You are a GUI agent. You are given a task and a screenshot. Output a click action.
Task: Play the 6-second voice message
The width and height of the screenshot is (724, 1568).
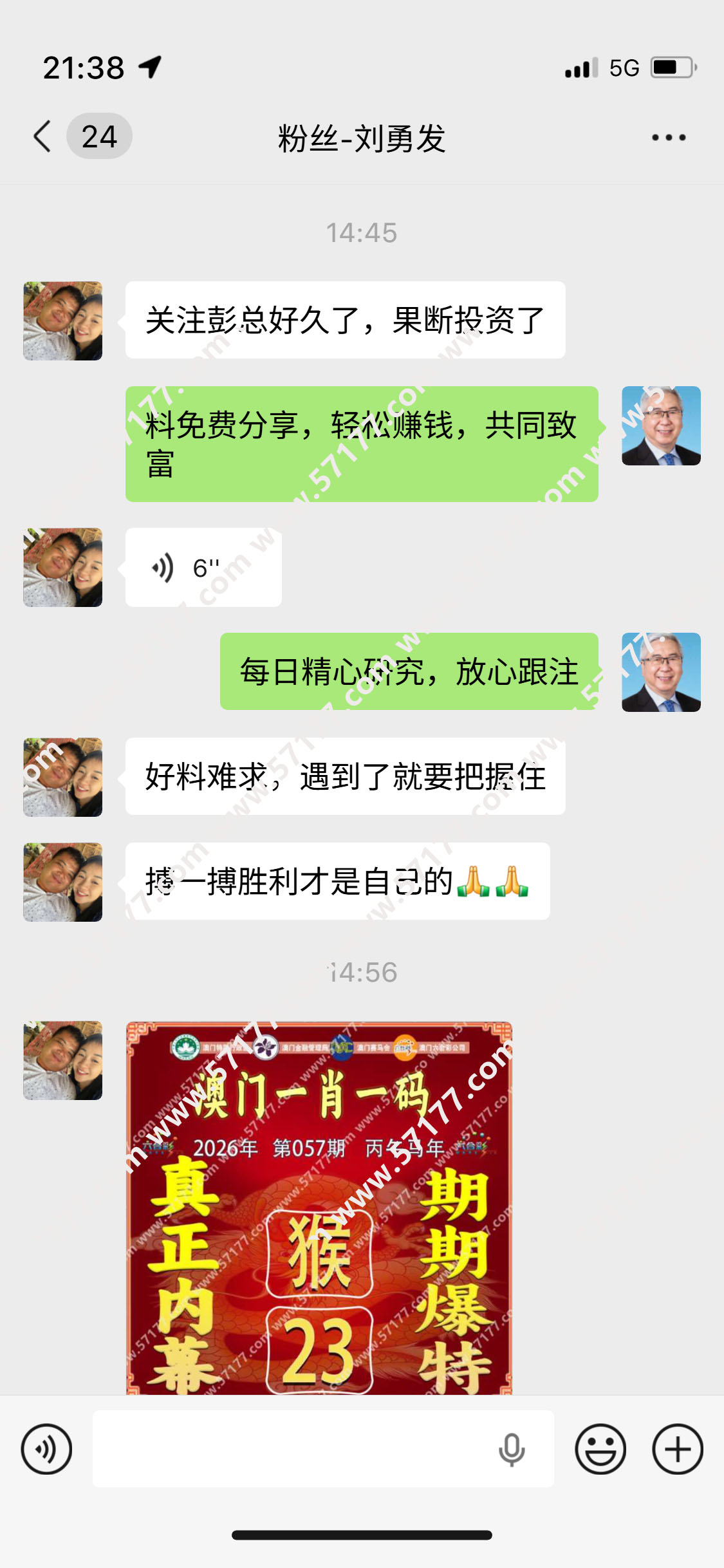[203, 568]
